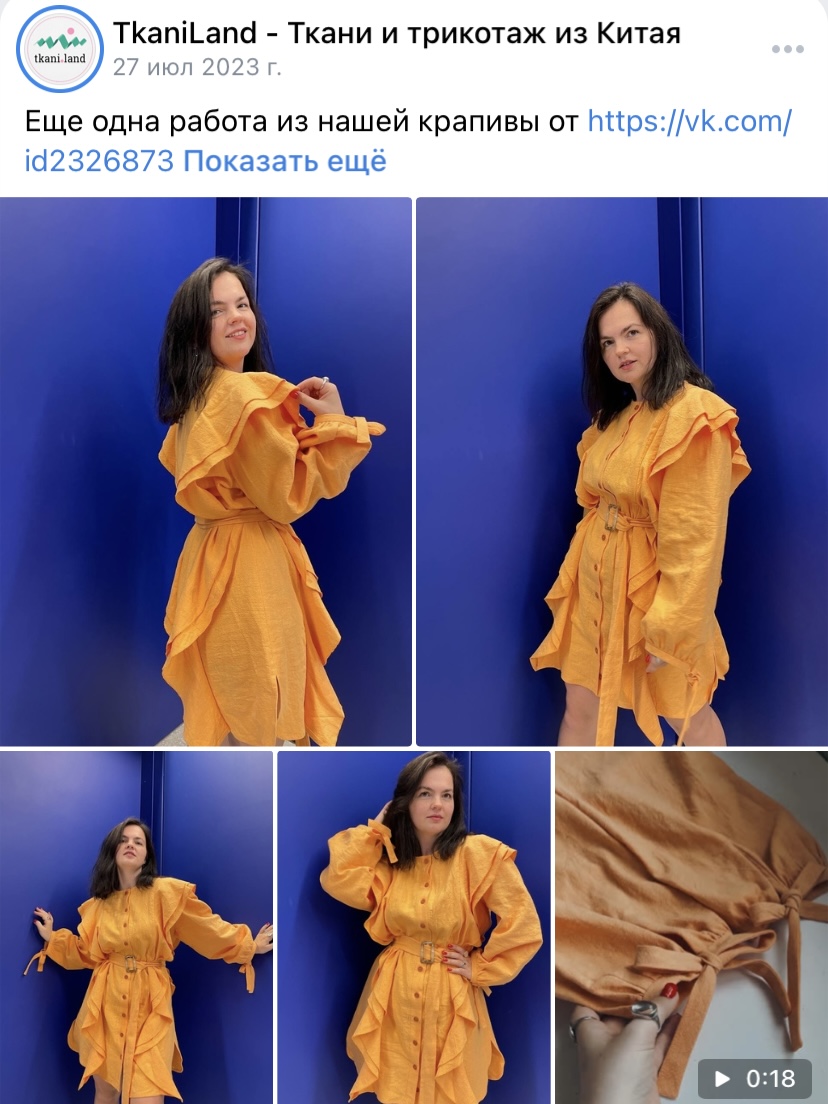
Task: Open the side-view orange dress photo
Action: pos(206,471)
